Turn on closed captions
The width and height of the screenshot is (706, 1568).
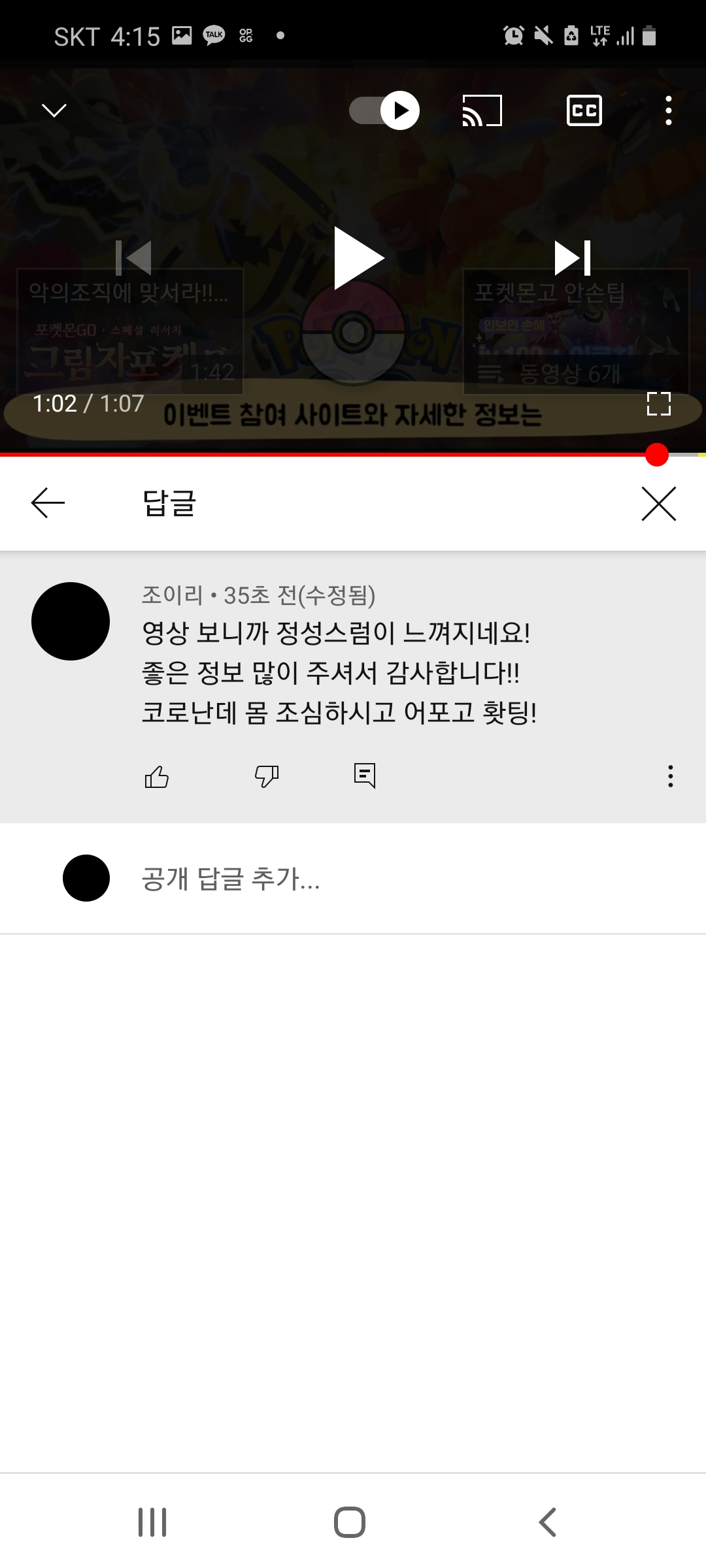[584, 110]
